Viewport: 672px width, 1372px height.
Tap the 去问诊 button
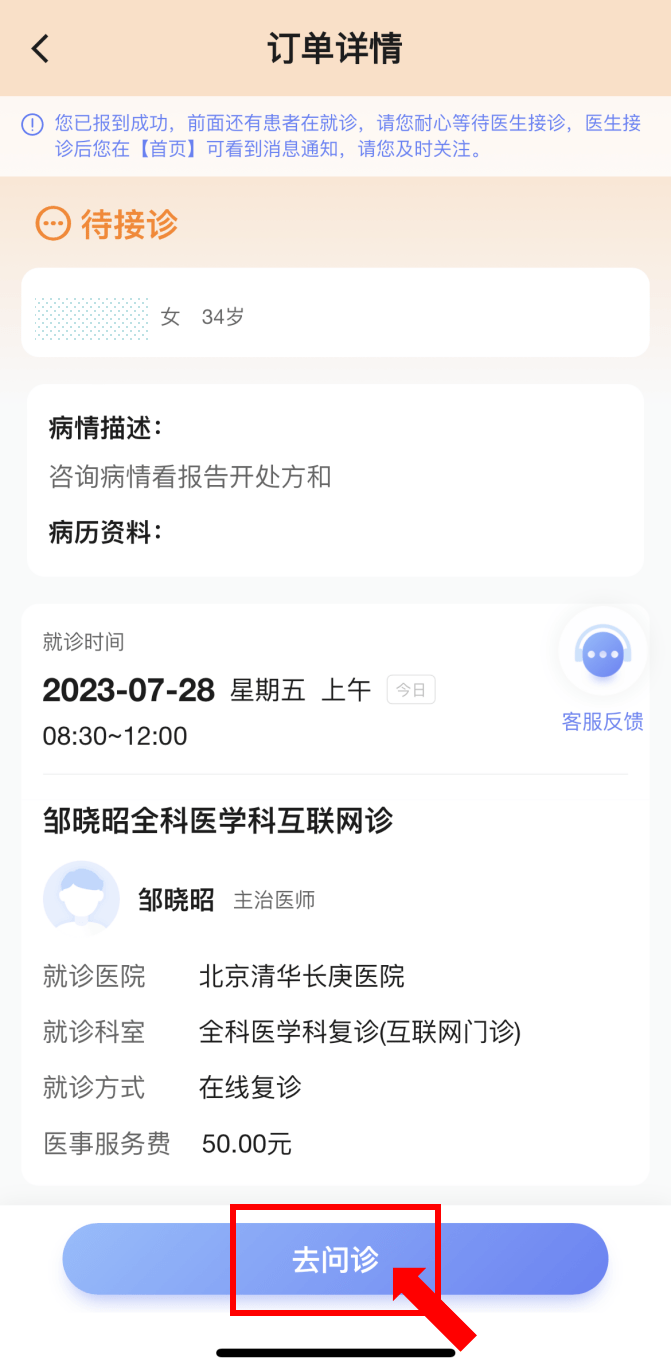pos(335,1259)
